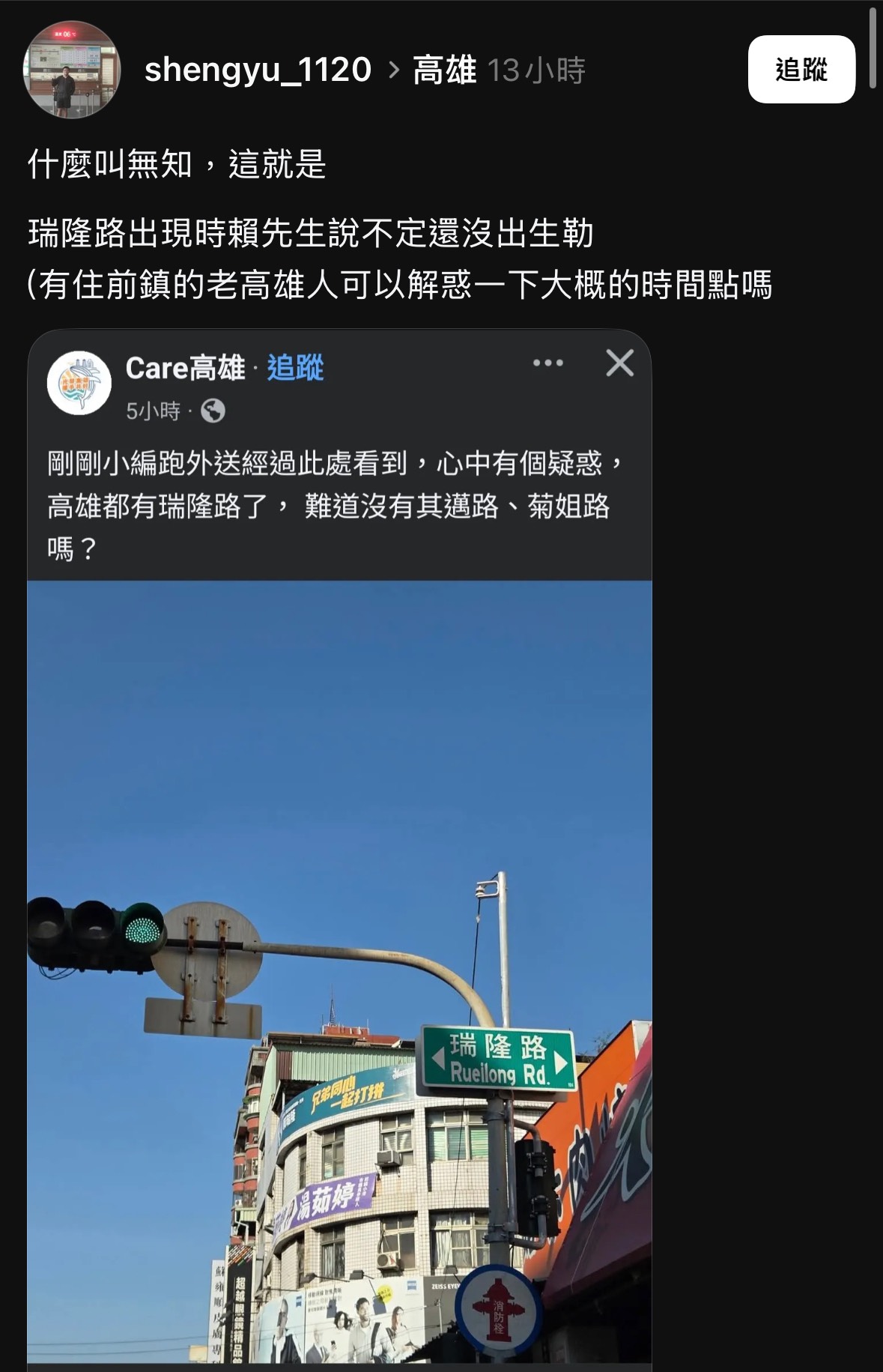The width and height of the screenshot is (883, 1372).
Task: Open the 高雄 topic tag
Action: [x=444, y=70]
